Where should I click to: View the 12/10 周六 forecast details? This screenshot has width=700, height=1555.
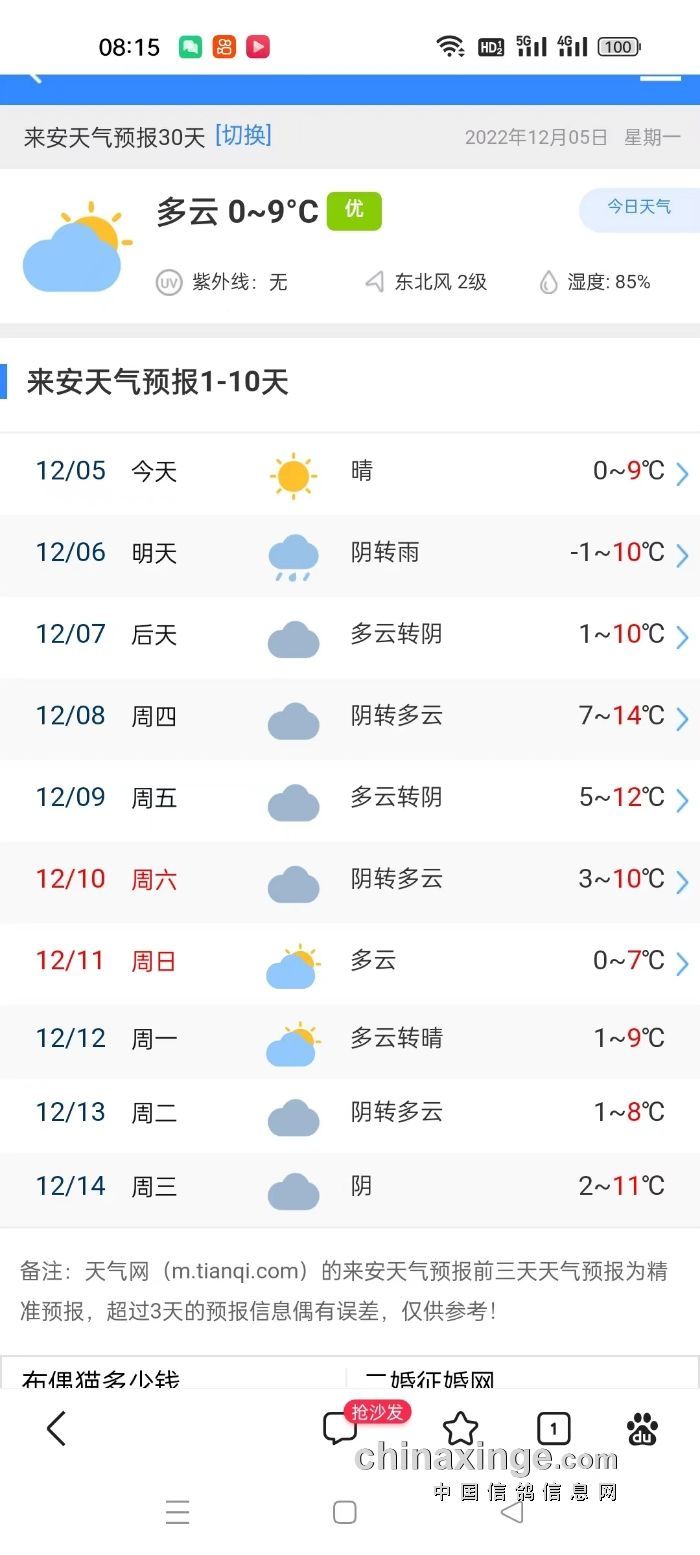pos(350,881)
